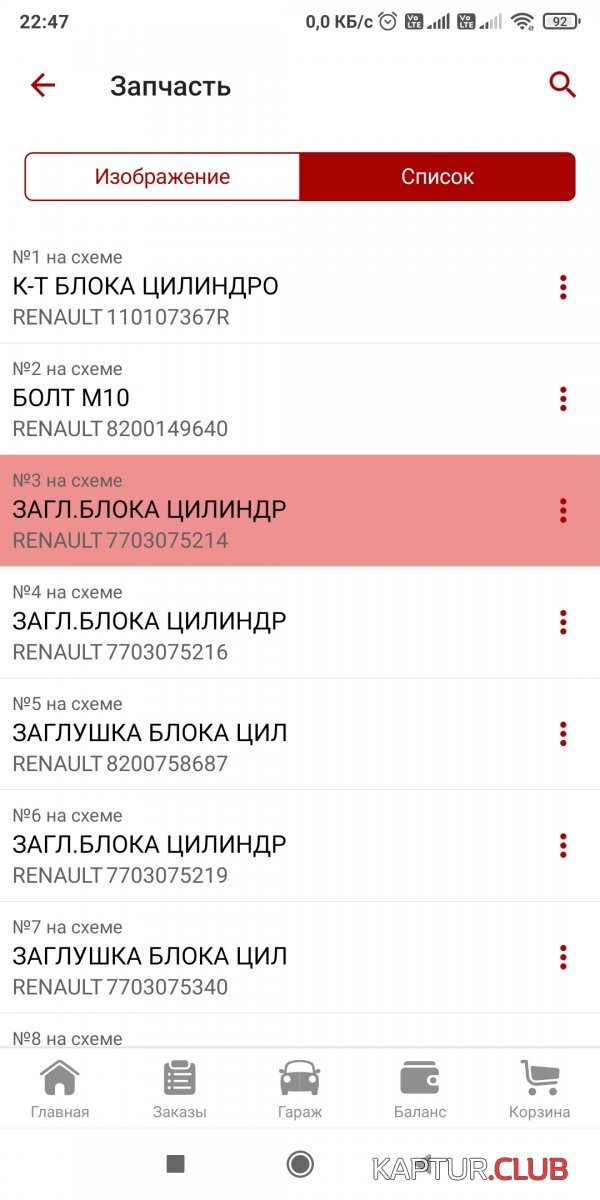Viewport: 600px width, 1200px height.
Task: Open the Корзина cart tab
Action: [x=540, y=1090]
